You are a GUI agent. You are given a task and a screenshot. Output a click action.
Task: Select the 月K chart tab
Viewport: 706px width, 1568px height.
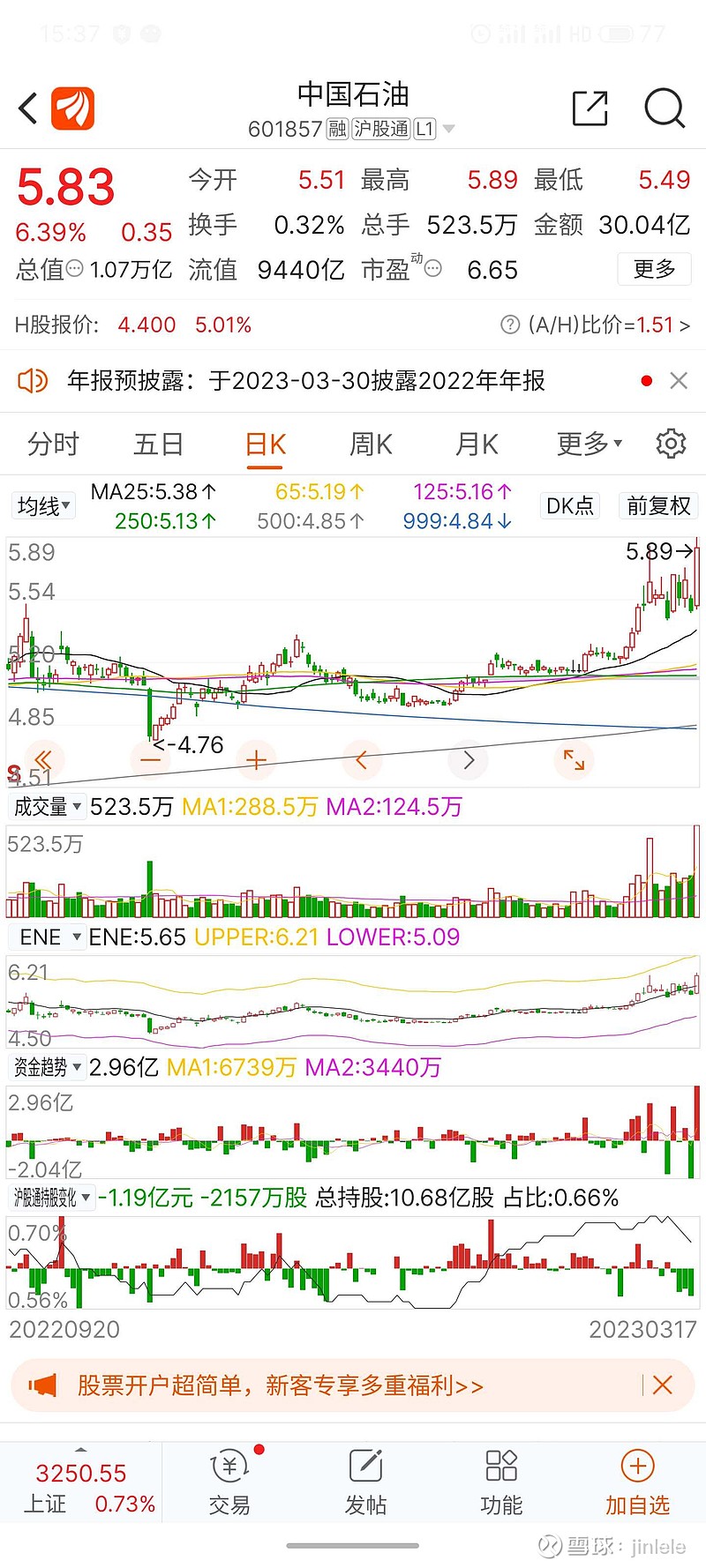(x=477, y=444)
